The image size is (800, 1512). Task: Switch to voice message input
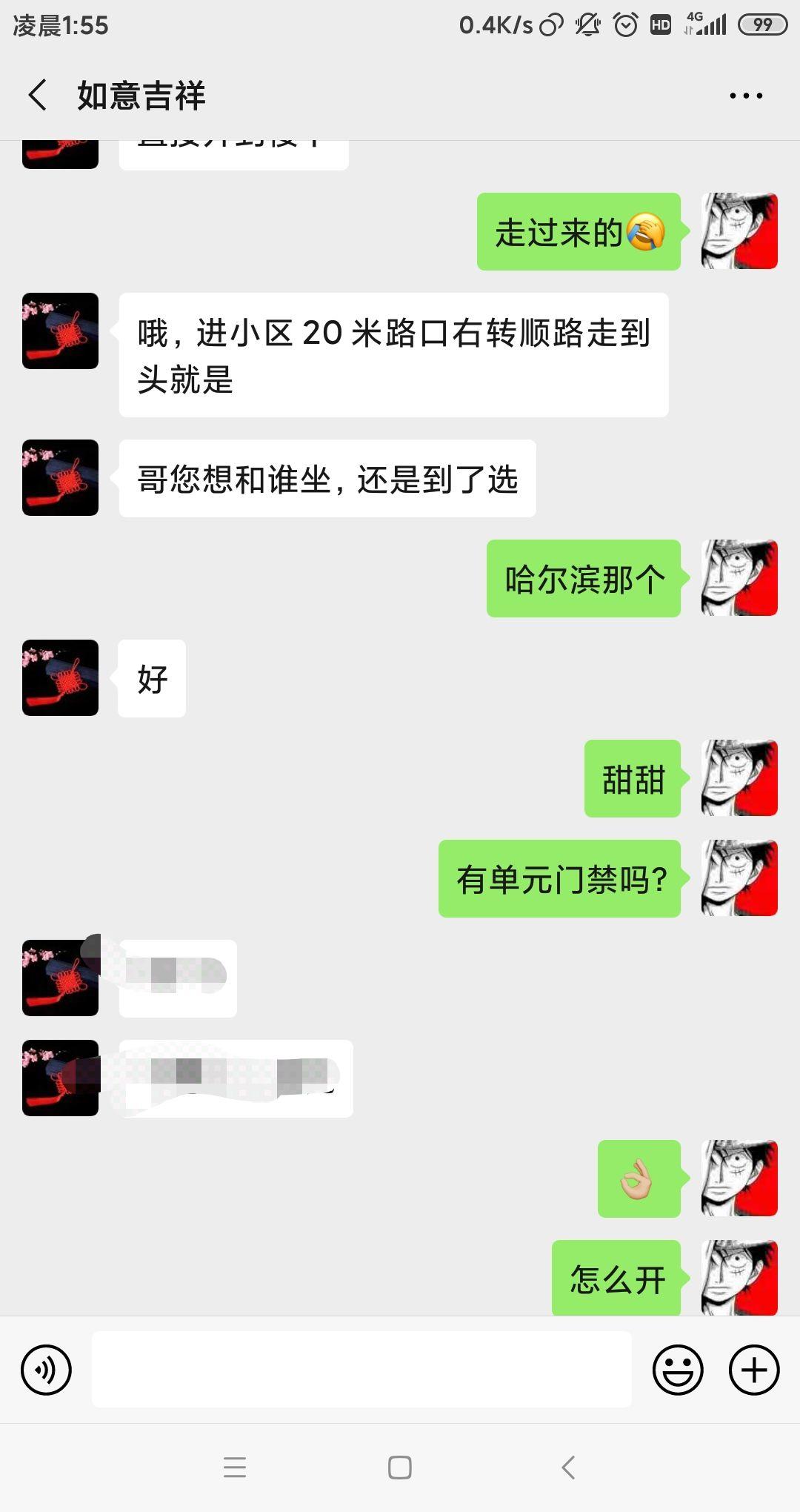46,1370
